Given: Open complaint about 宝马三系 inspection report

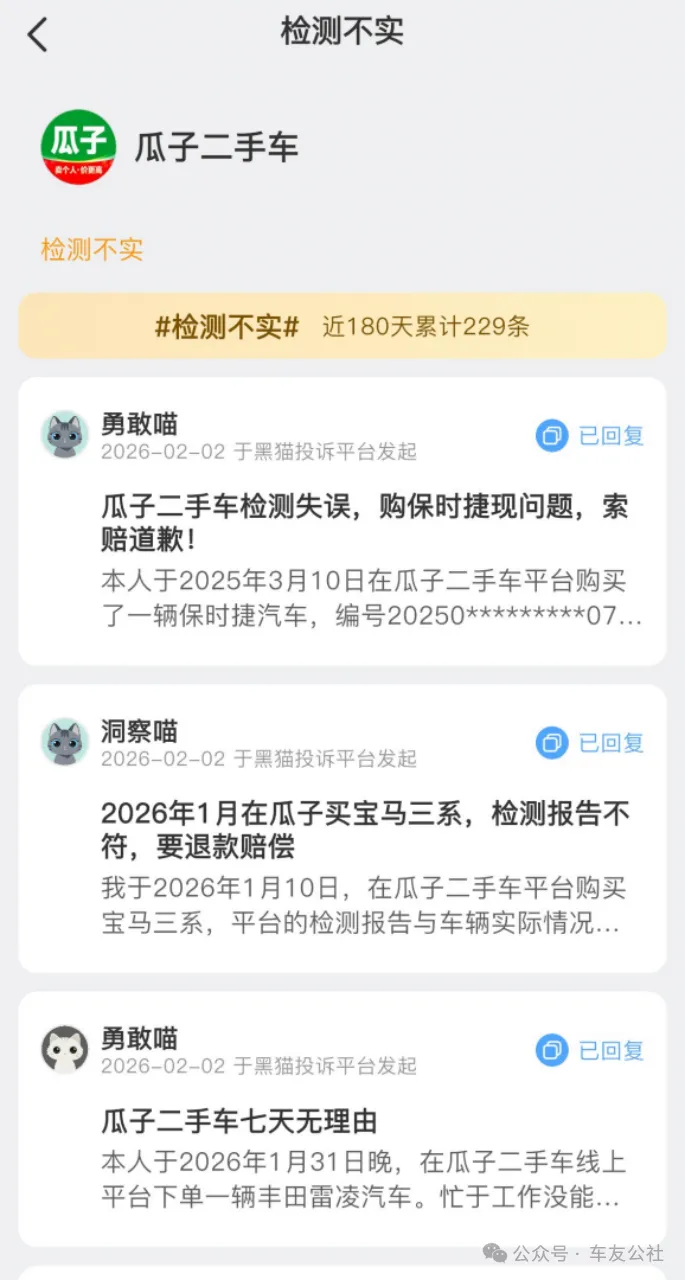Looking at the screenshot, I should (364, 830).
